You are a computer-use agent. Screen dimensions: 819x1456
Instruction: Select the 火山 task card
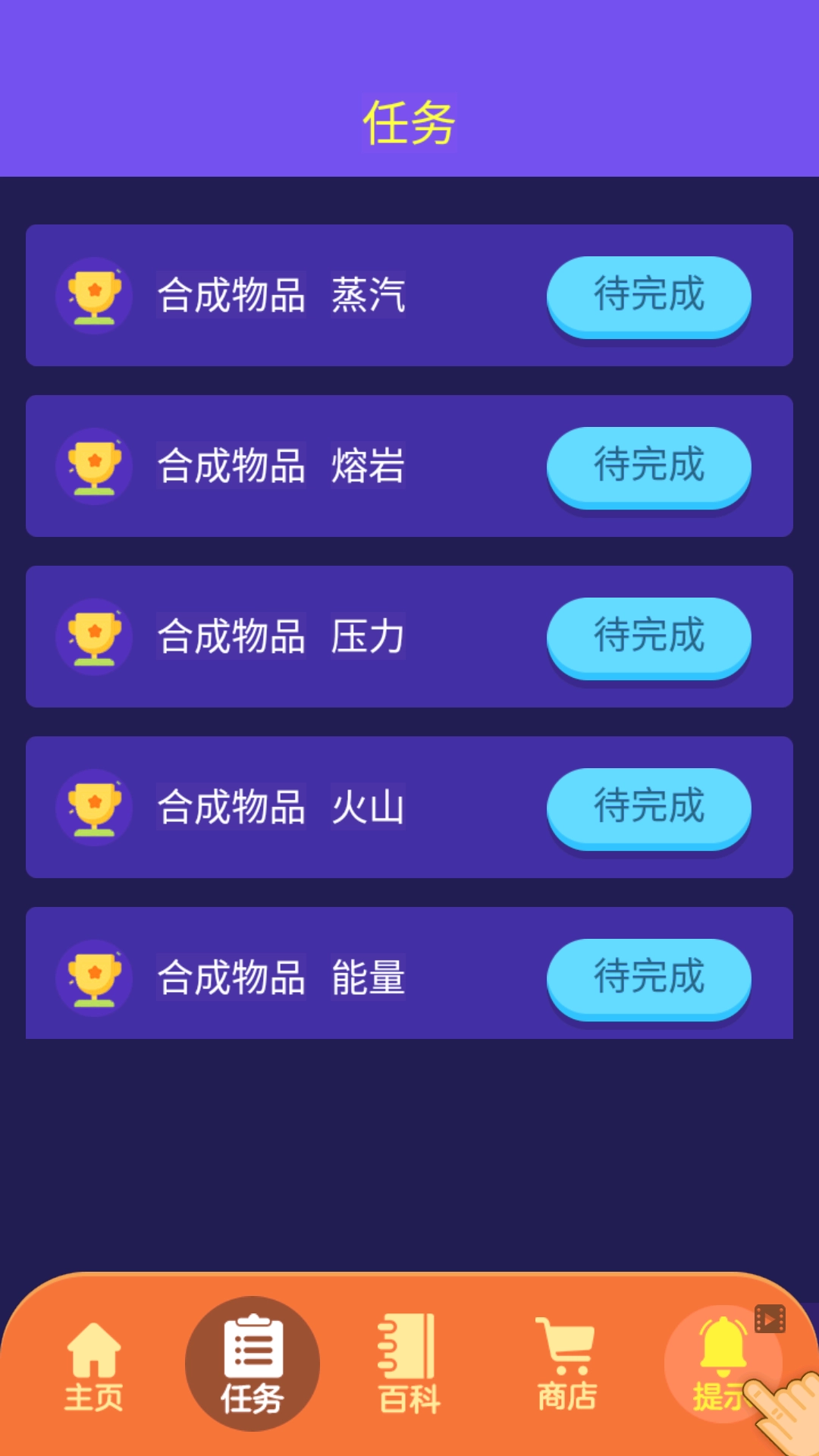[x=409, y=807]
